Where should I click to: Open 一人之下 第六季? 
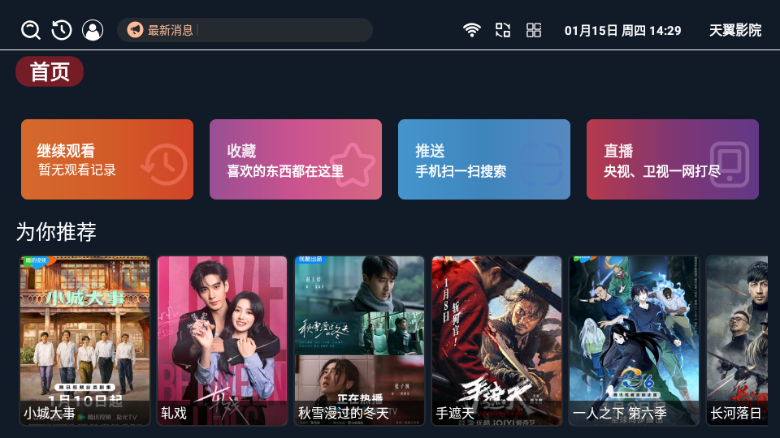(634, 341)
